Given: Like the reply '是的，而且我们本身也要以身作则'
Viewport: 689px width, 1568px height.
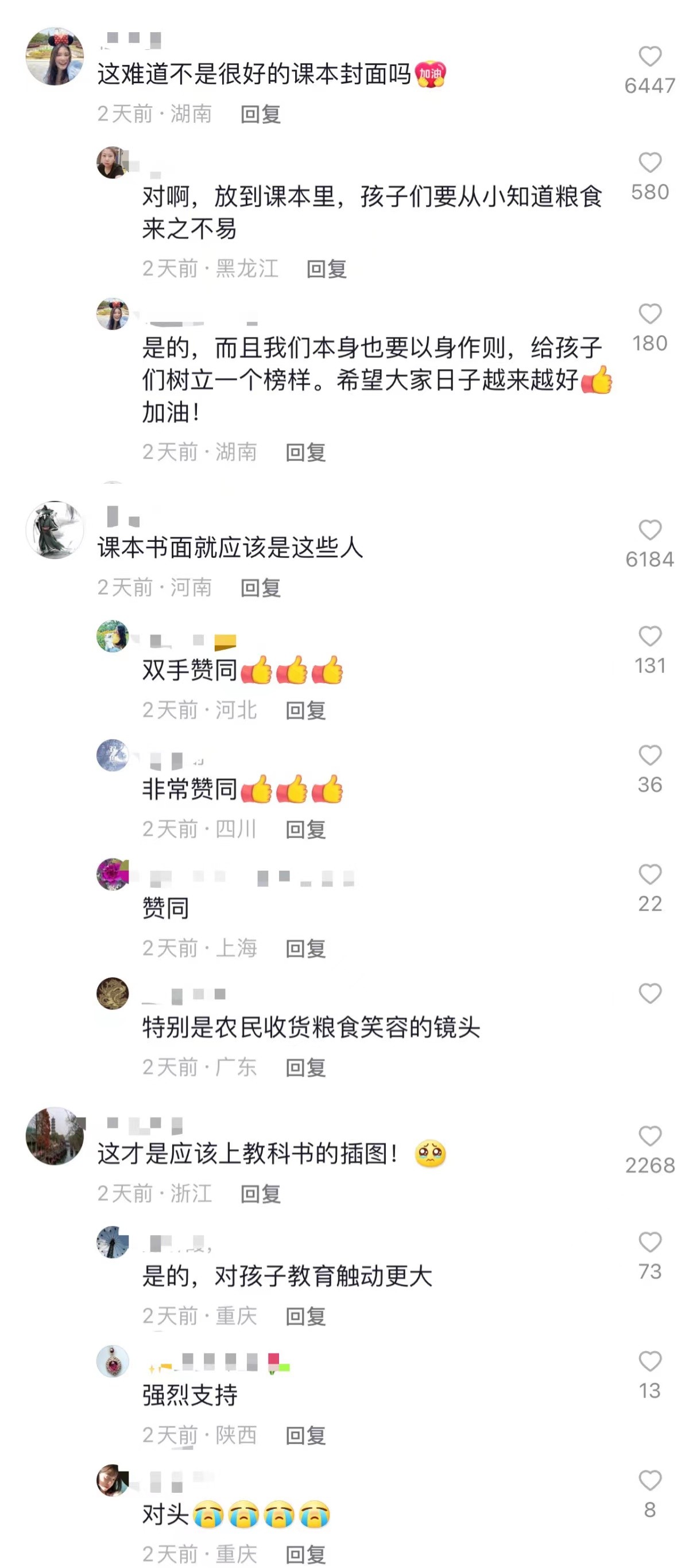Looking at the screenshot, I should pos(649,314).
